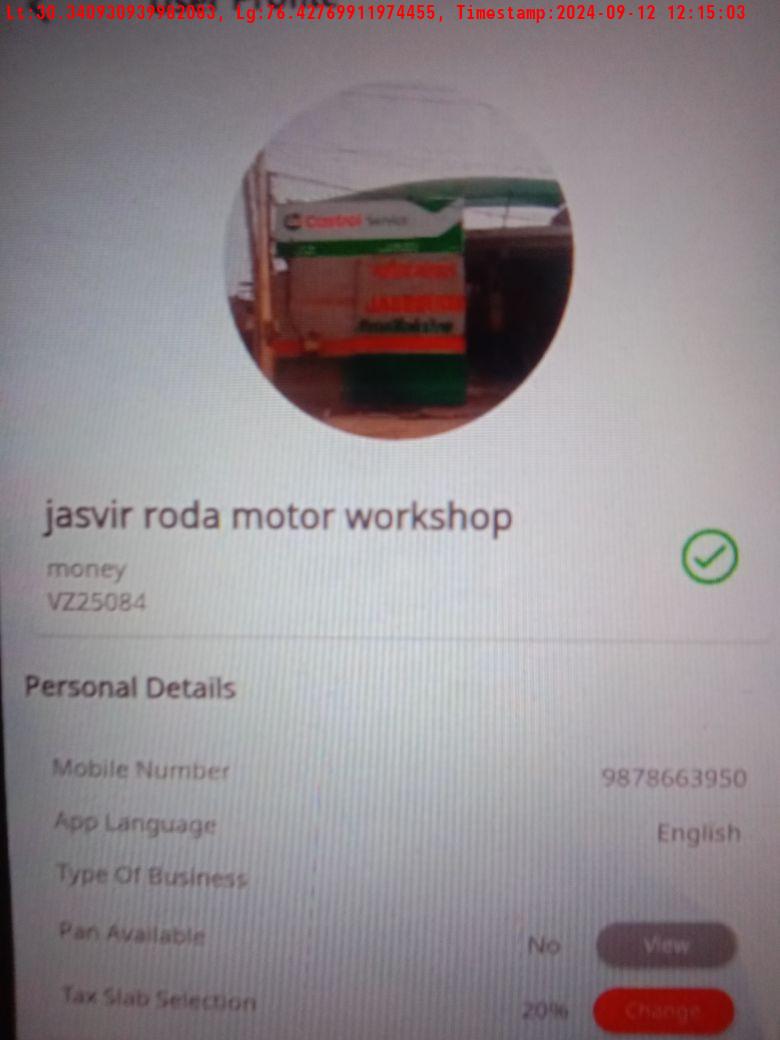Image resolution: width=780 pixels, height=1040 pixels.
Task: Change the Tax Slab Selection
Action: tap(663, 1011)
